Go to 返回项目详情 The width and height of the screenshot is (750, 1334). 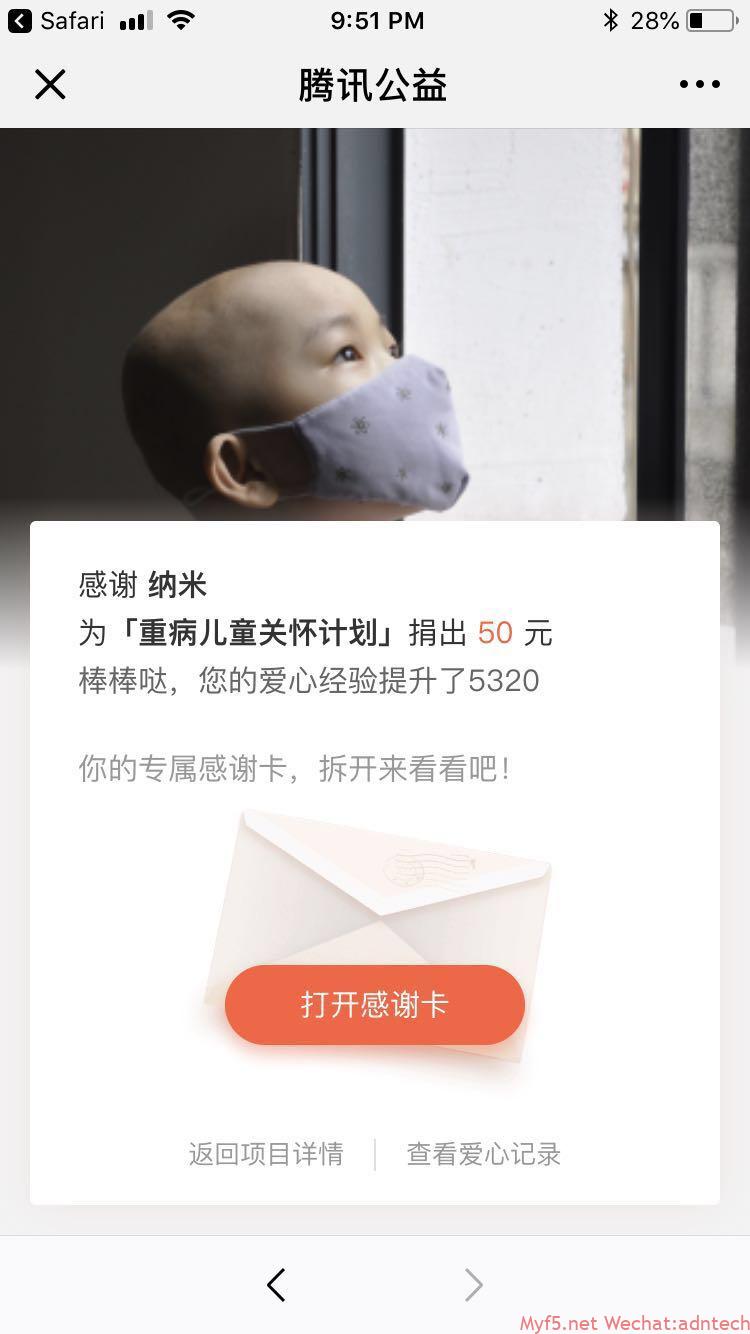point(266,1154)
